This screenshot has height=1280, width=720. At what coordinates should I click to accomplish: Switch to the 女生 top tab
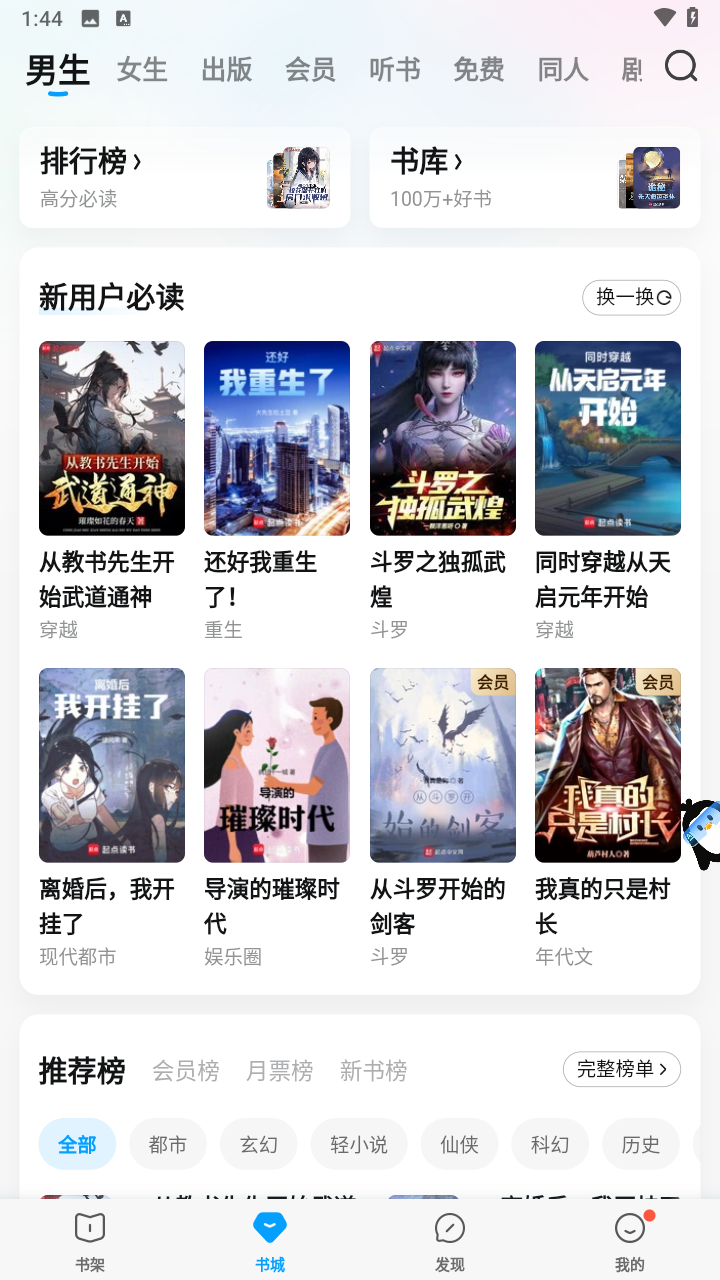[x=142, y=70]
